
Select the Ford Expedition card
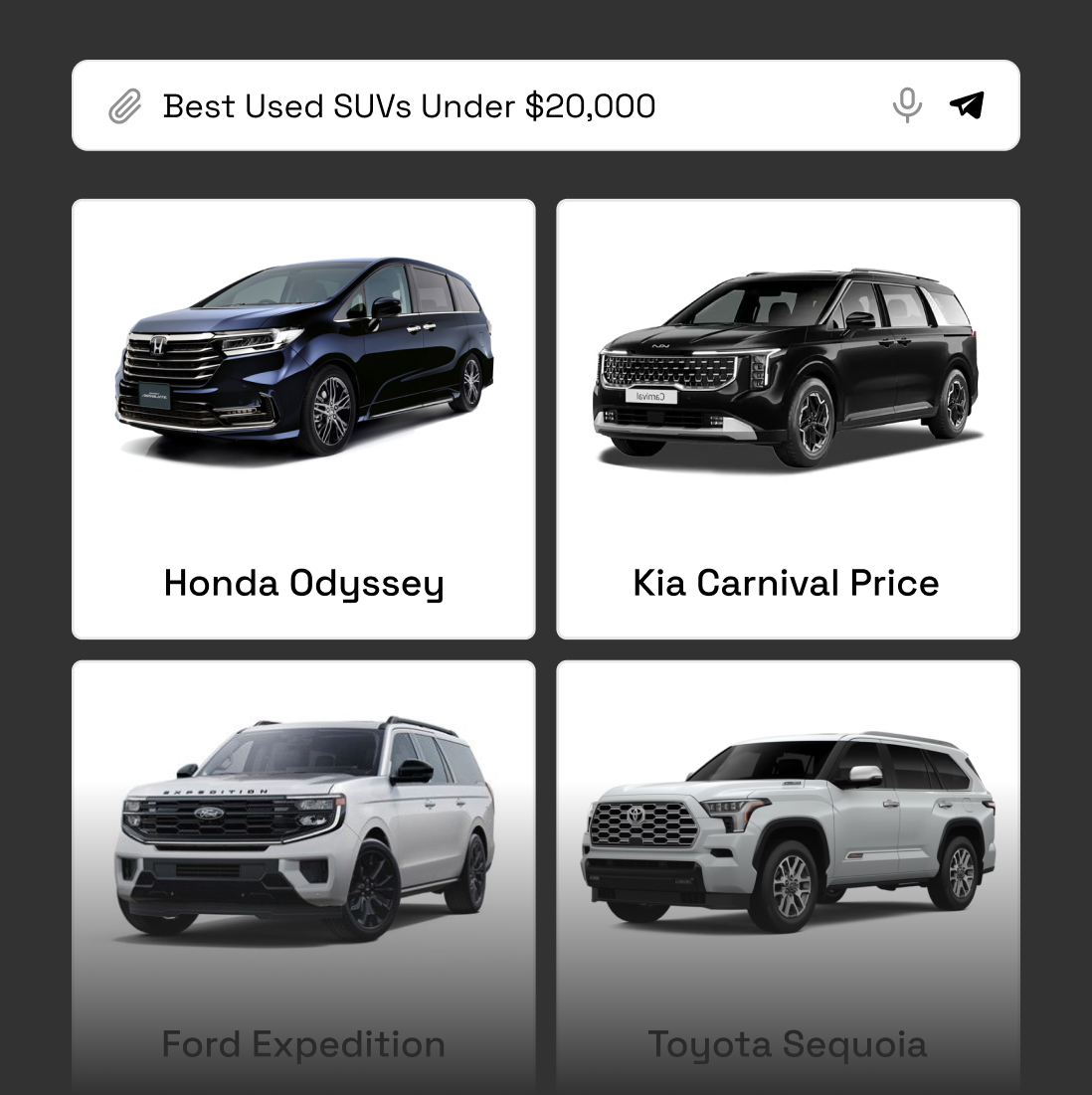point(303,875)
